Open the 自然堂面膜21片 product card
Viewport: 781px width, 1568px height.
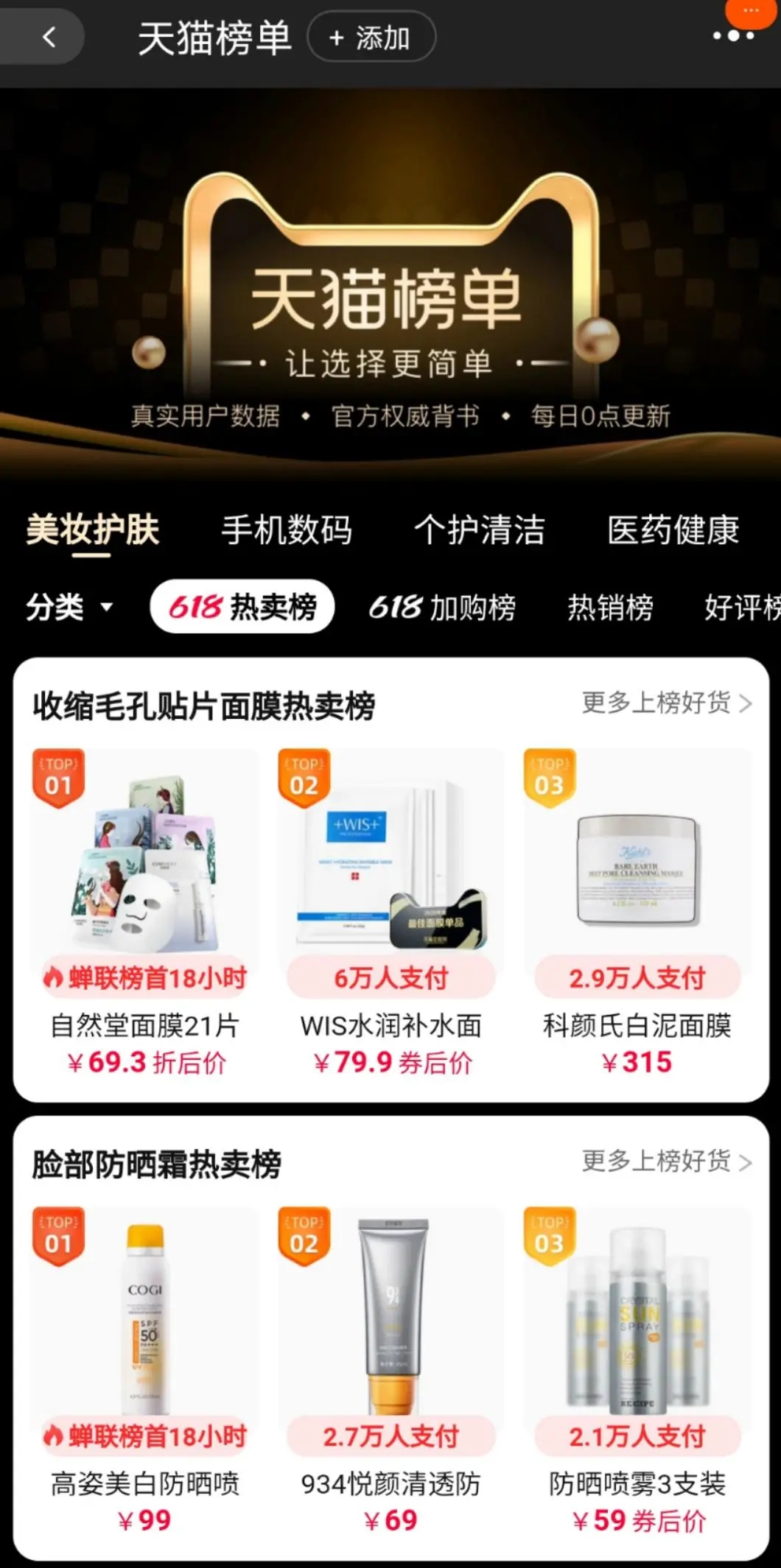(x=145, y=913)
